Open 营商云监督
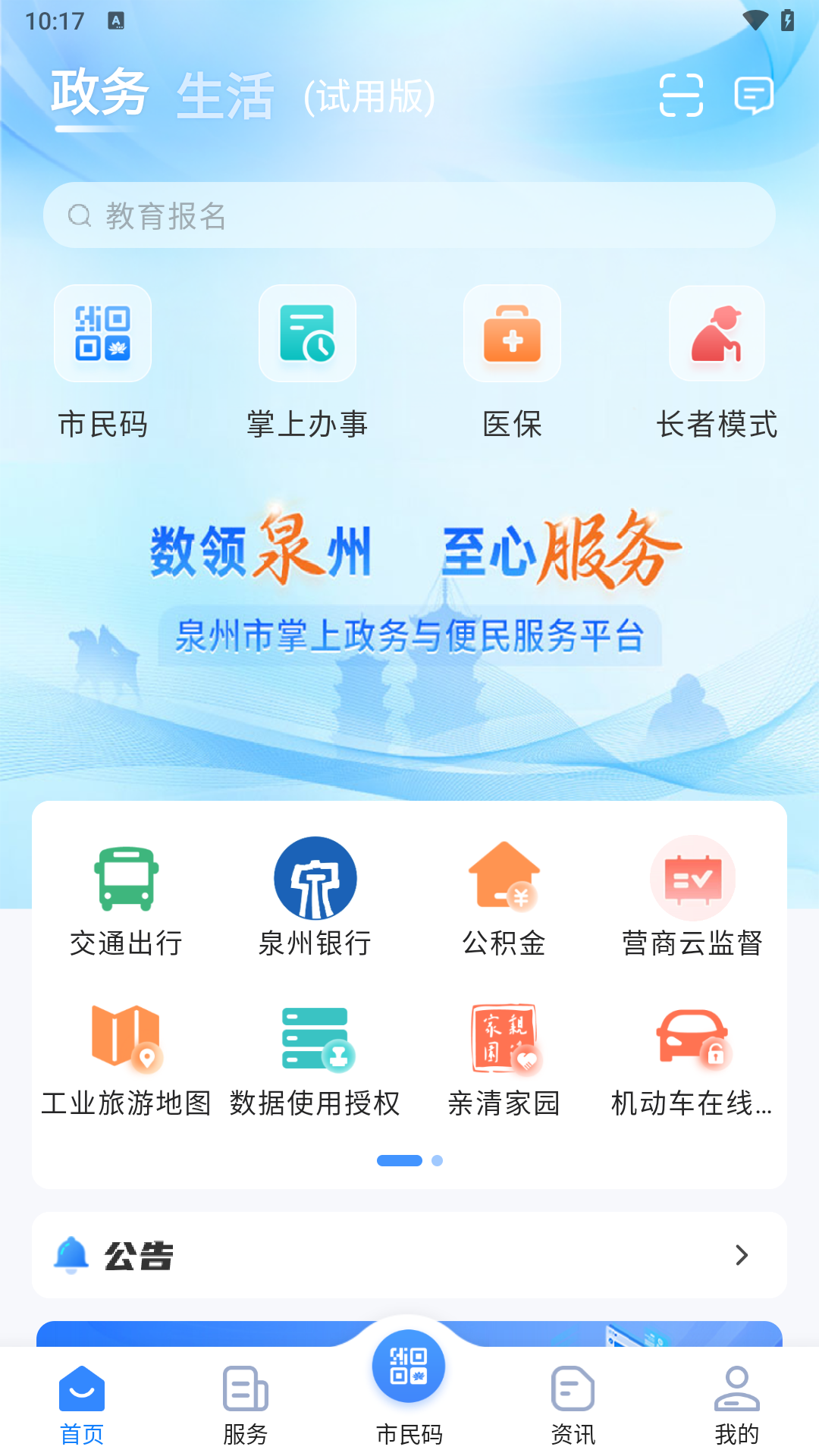The width and height of the screenshot is (819, 1456). pyautogui.click(x=692, y=899)
